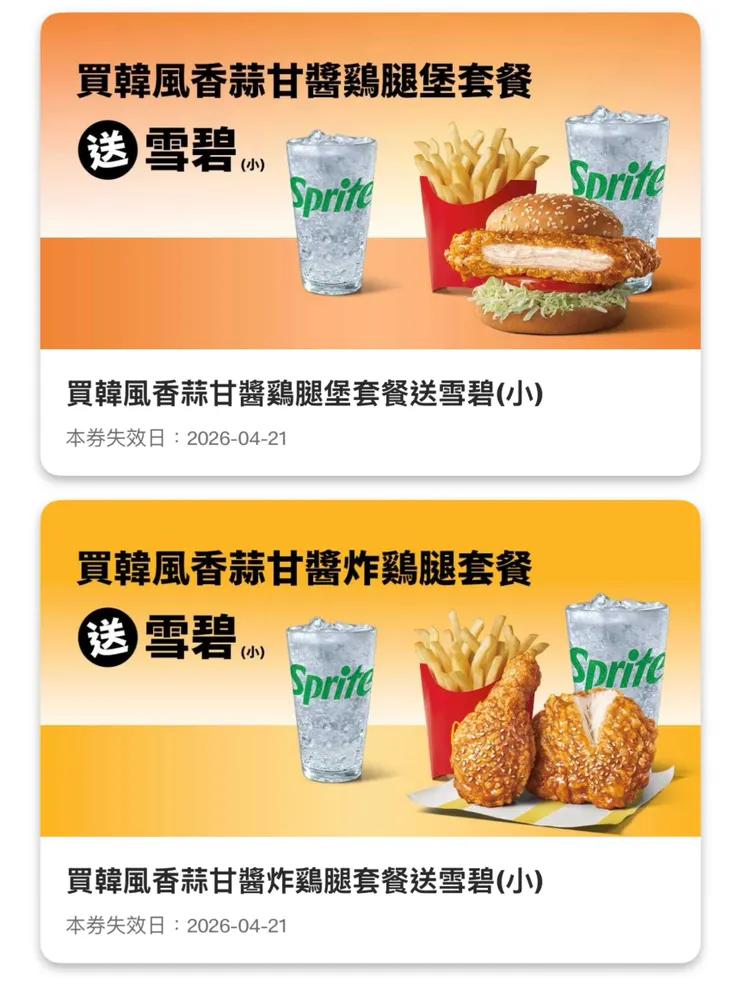Image resolution: width=740 pixels, height=987 pixels.
Task: View the 韓風香蒜甘醬炸鷄腿套餐 Sprite coupon
Action: click(x=370, y=731)
